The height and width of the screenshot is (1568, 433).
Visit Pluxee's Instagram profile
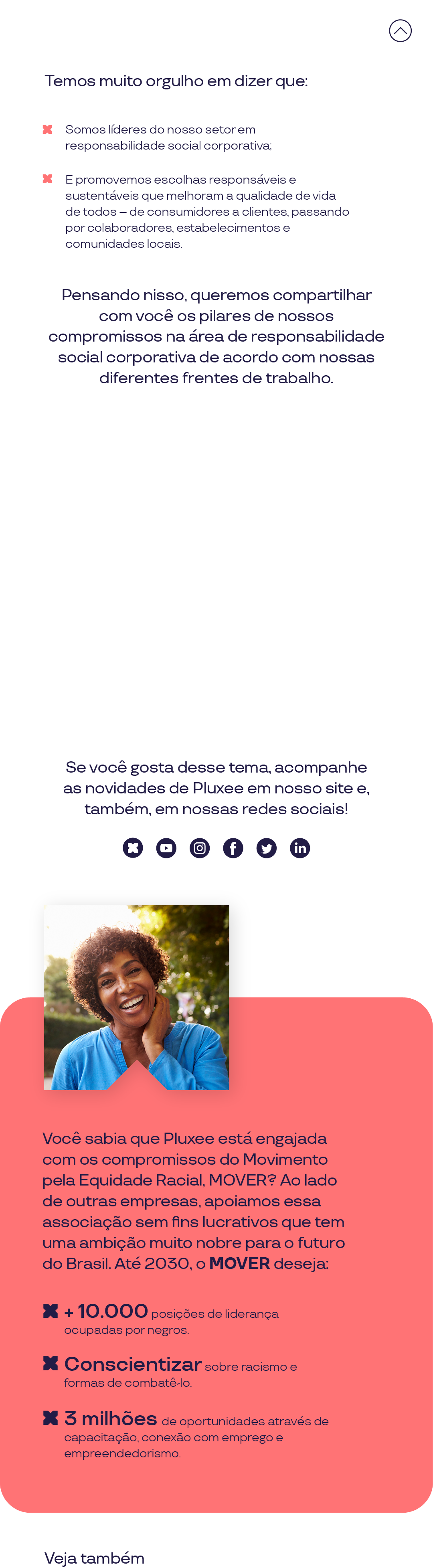(x=200, y=847)
